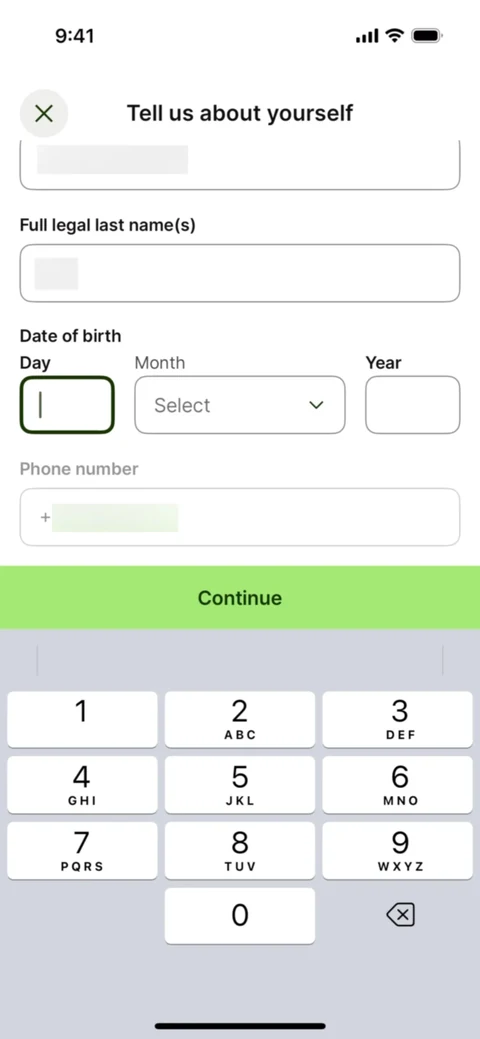Close the Tell us about yourself form
This screenshot has height=1039, width=480.
coord(44,113)
